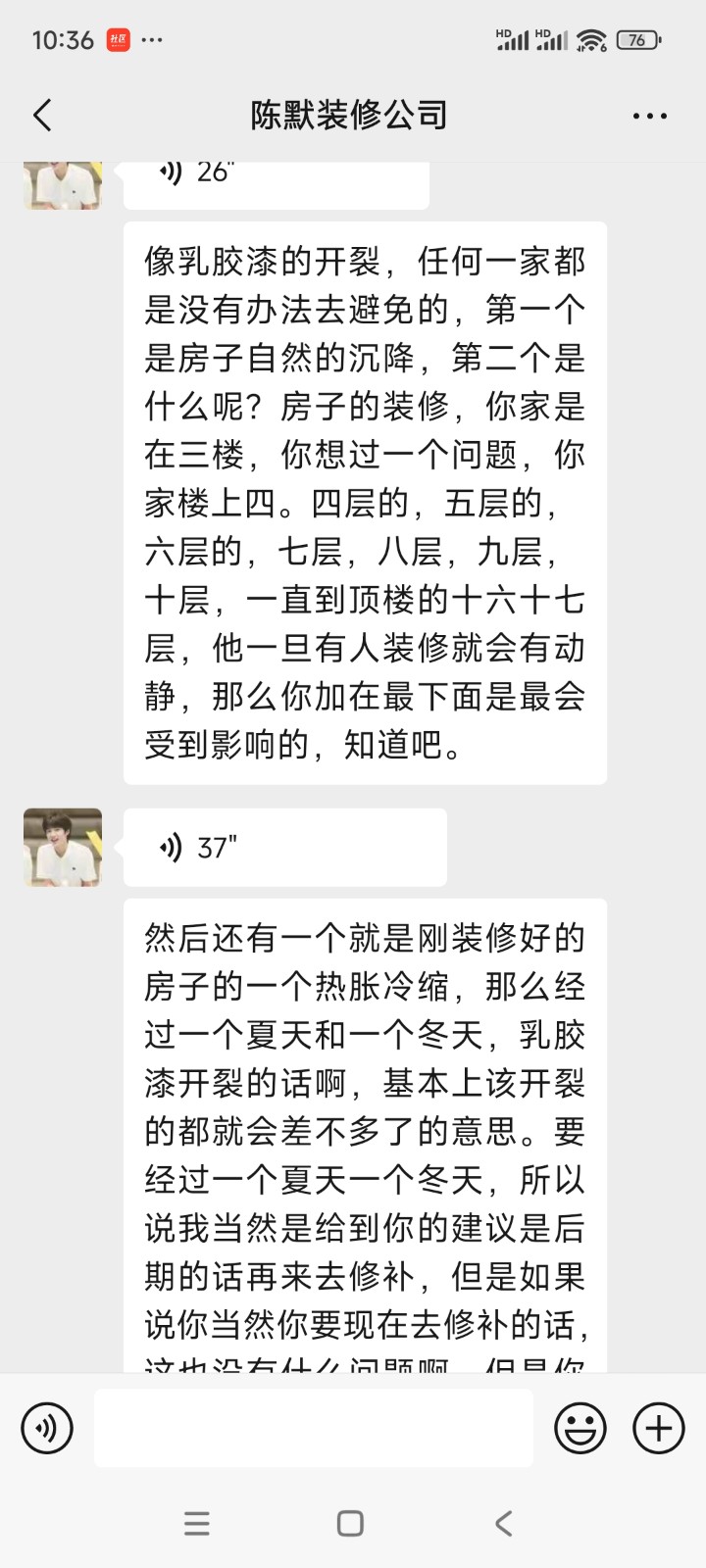Open the plus attachment menu
This screenshot has width=706, height=1568.
click(x=658, y=1428)
